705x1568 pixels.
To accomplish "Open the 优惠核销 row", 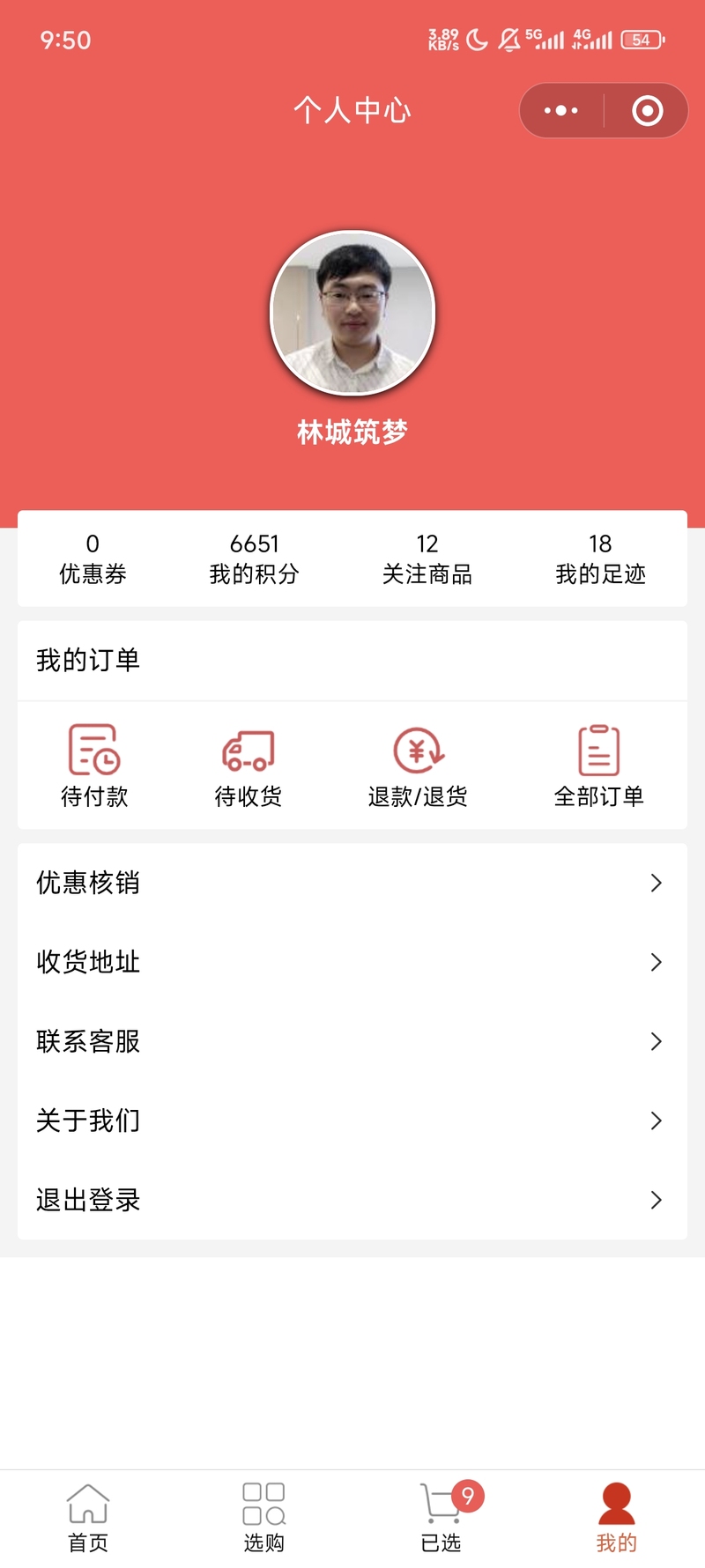I will point(352,883).
